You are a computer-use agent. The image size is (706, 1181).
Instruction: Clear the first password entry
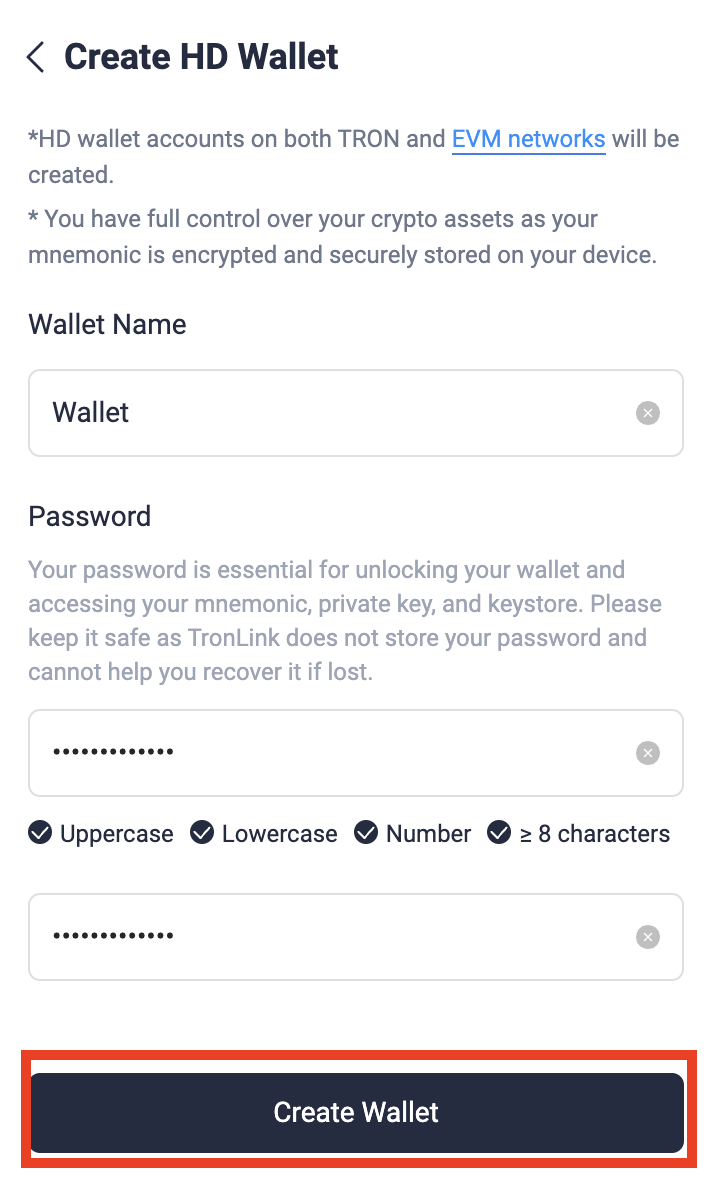pyautogui.click(x=647, y=752)
